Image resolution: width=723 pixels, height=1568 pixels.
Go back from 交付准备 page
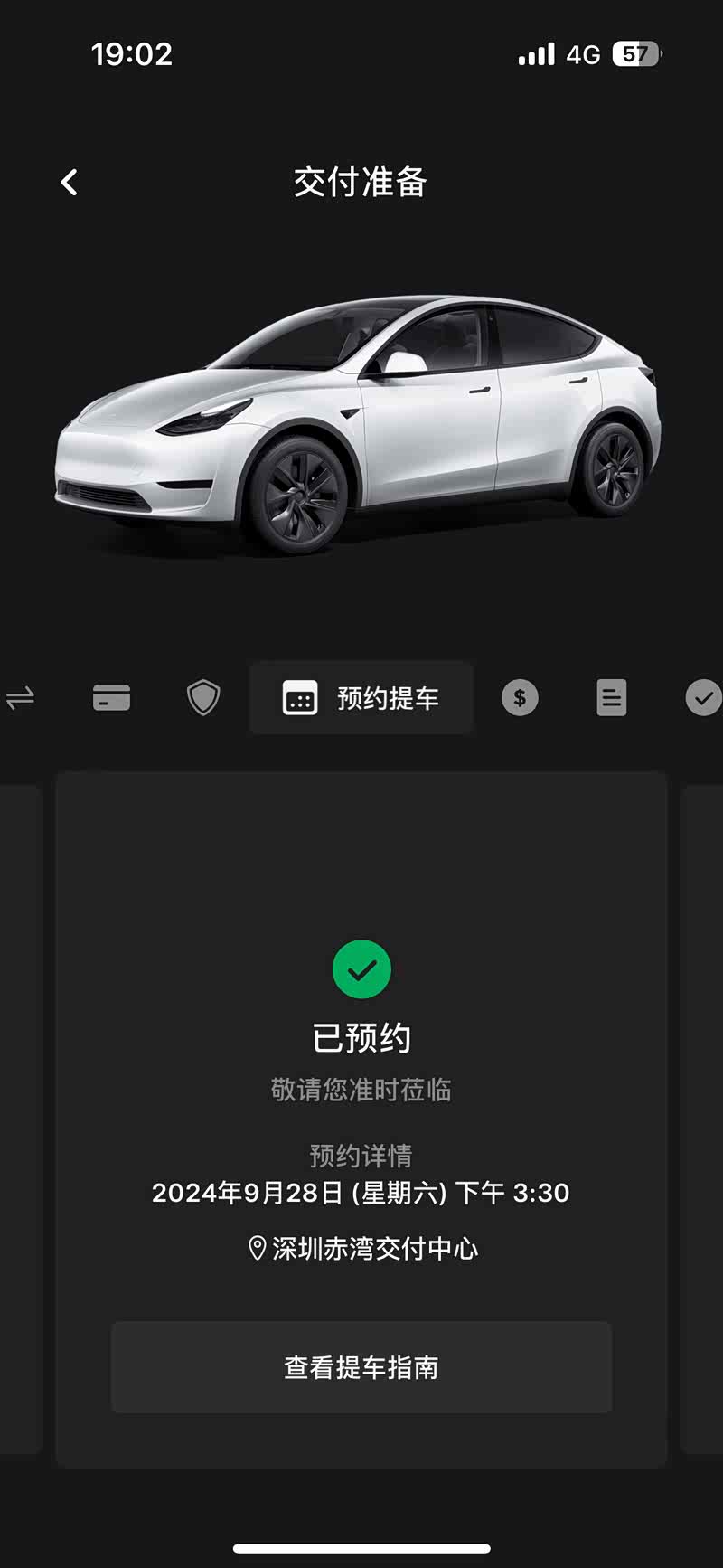point(70,183)
